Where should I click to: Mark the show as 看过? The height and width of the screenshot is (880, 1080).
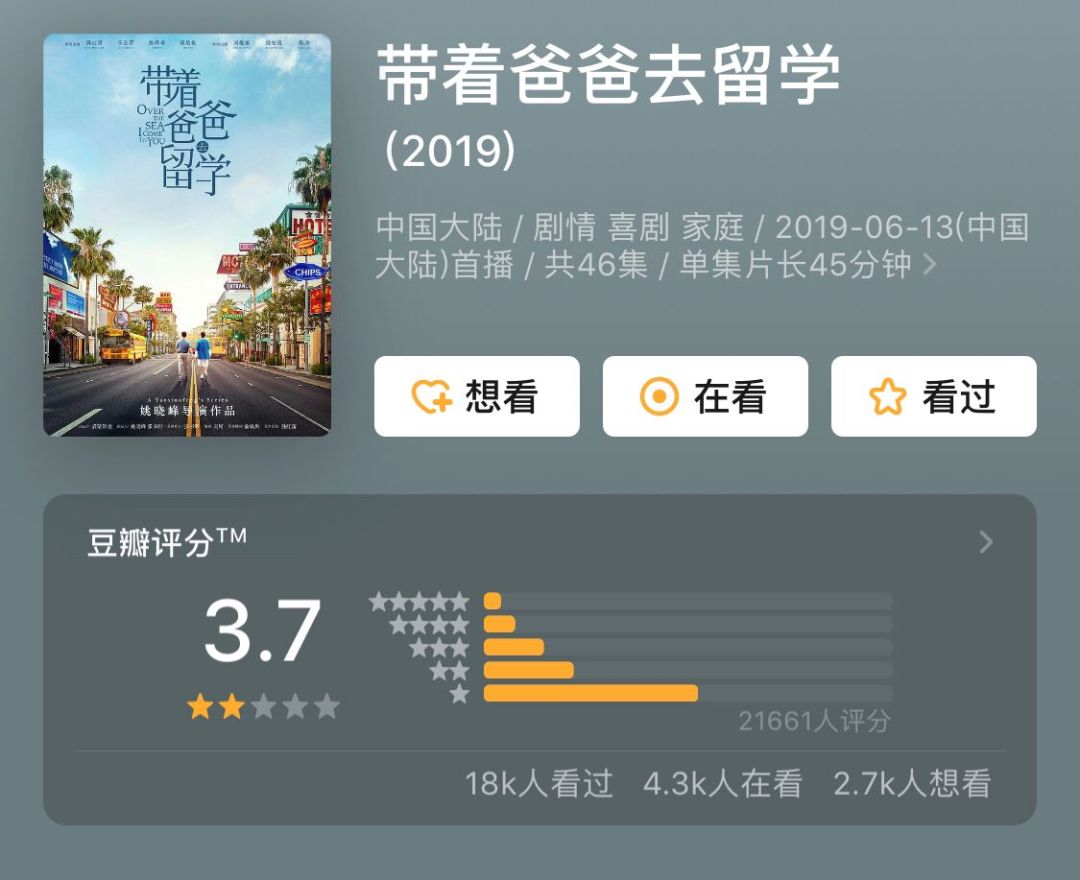point(933,397)
